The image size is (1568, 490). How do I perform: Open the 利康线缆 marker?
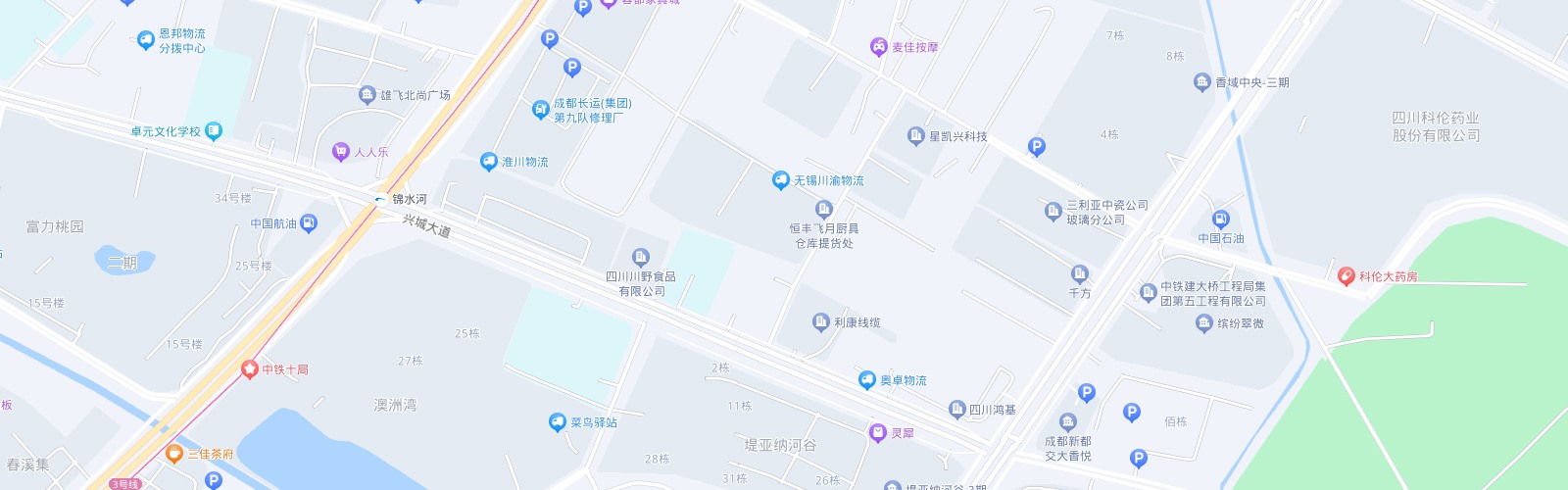click(x=821, y=322)
